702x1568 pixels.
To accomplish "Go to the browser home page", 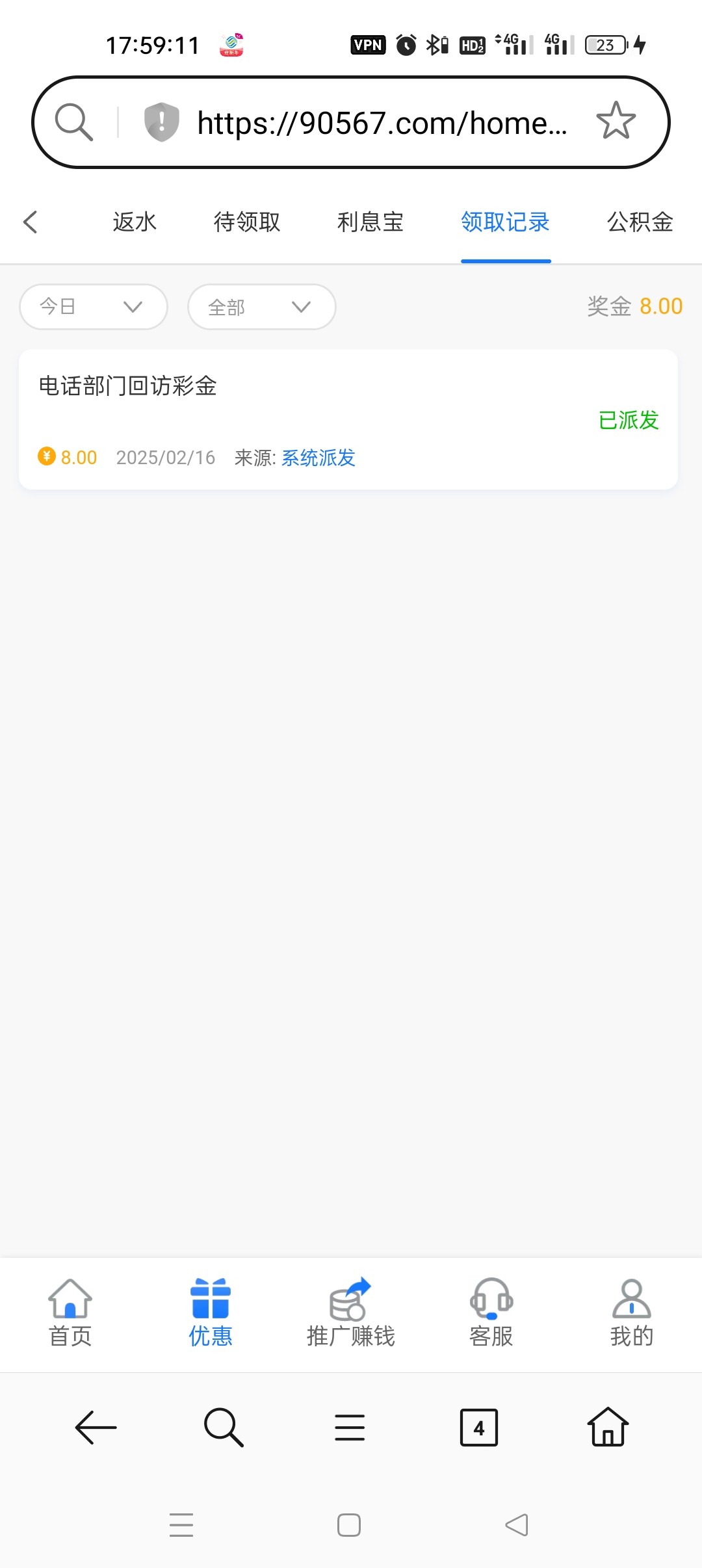I will pos(608,1428).
